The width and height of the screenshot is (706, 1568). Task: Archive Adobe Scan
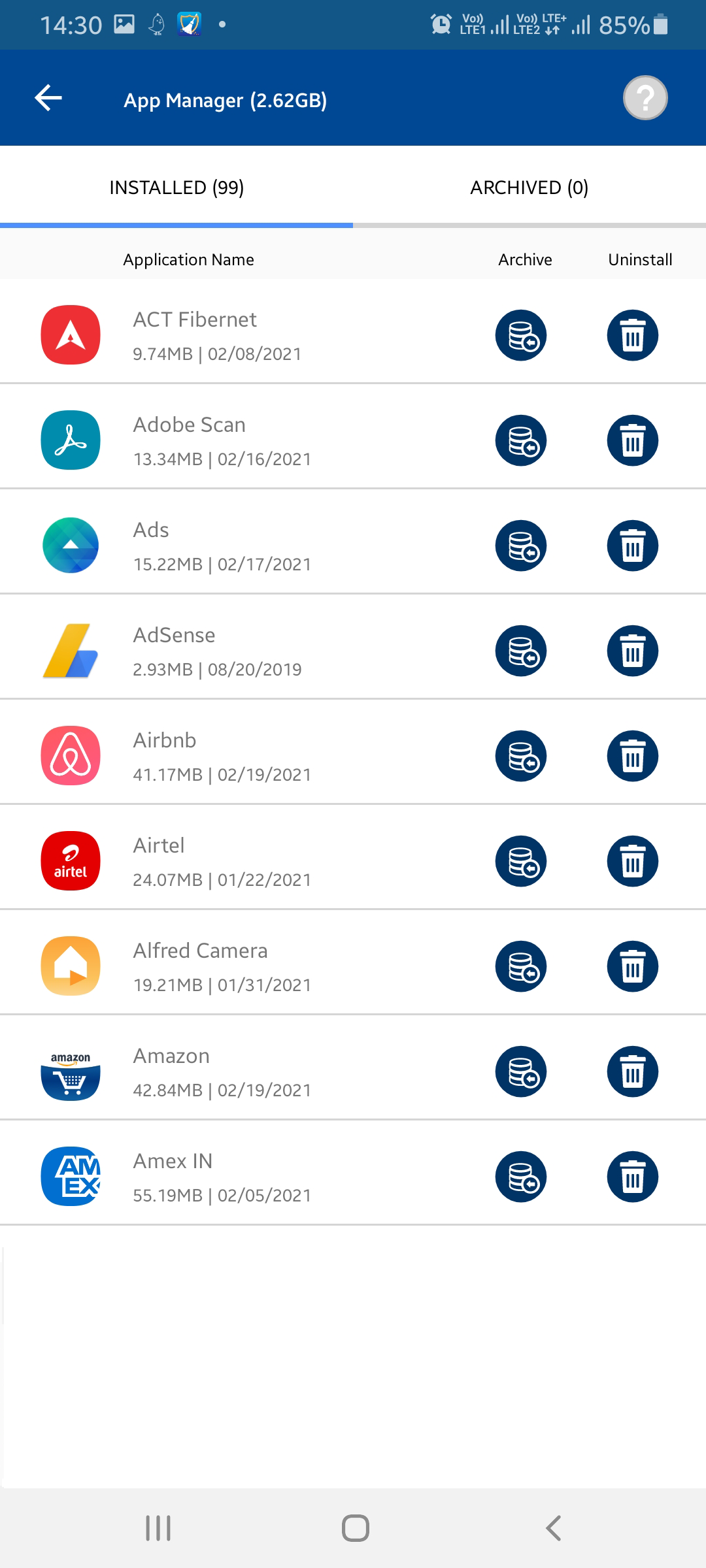tap(521, 440)
